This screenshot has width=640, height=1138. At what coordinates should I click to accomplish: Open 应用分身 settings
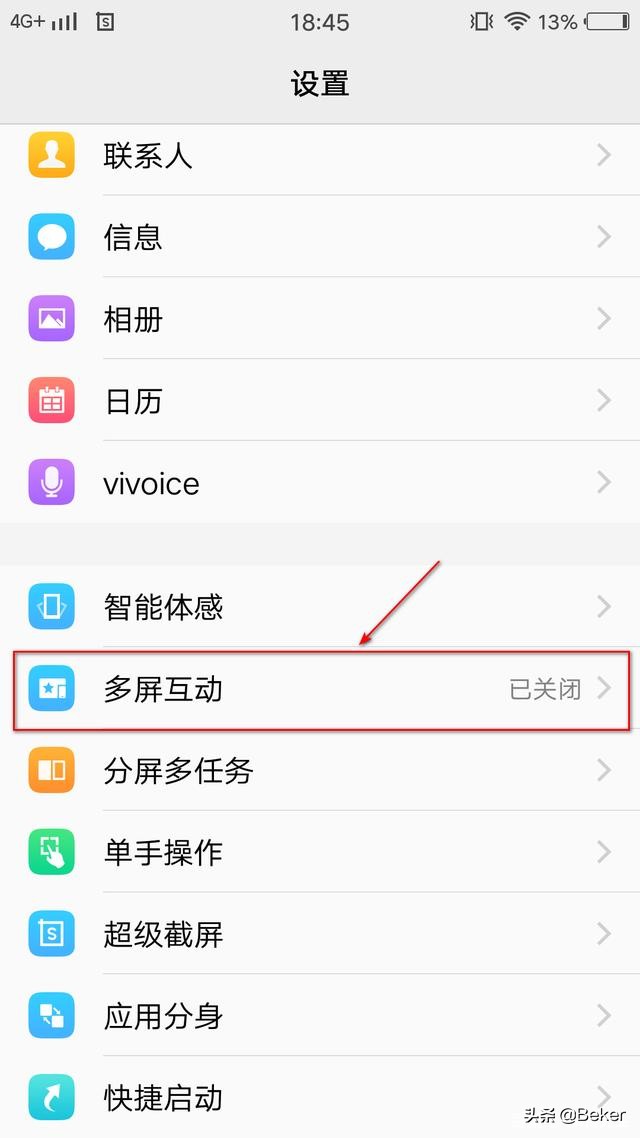coord(320,1017)
